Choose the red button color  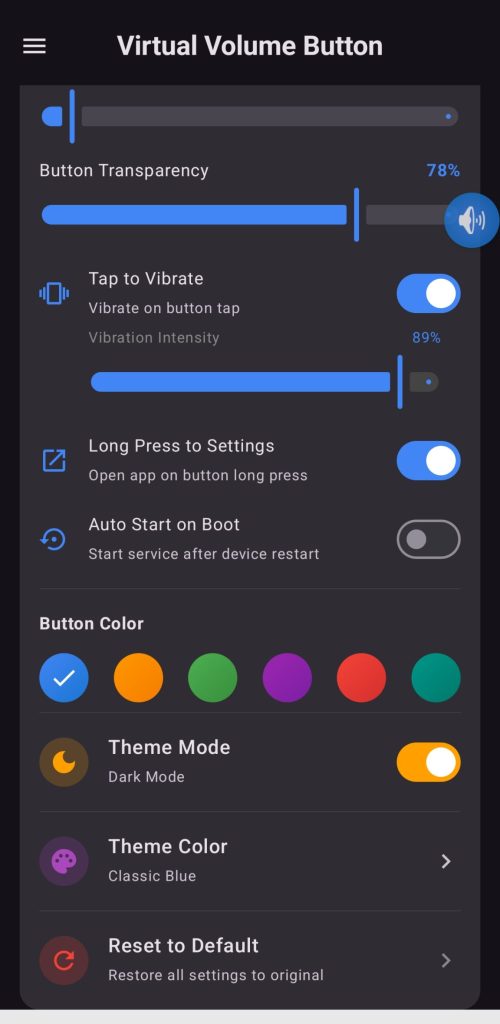point(362,678)
